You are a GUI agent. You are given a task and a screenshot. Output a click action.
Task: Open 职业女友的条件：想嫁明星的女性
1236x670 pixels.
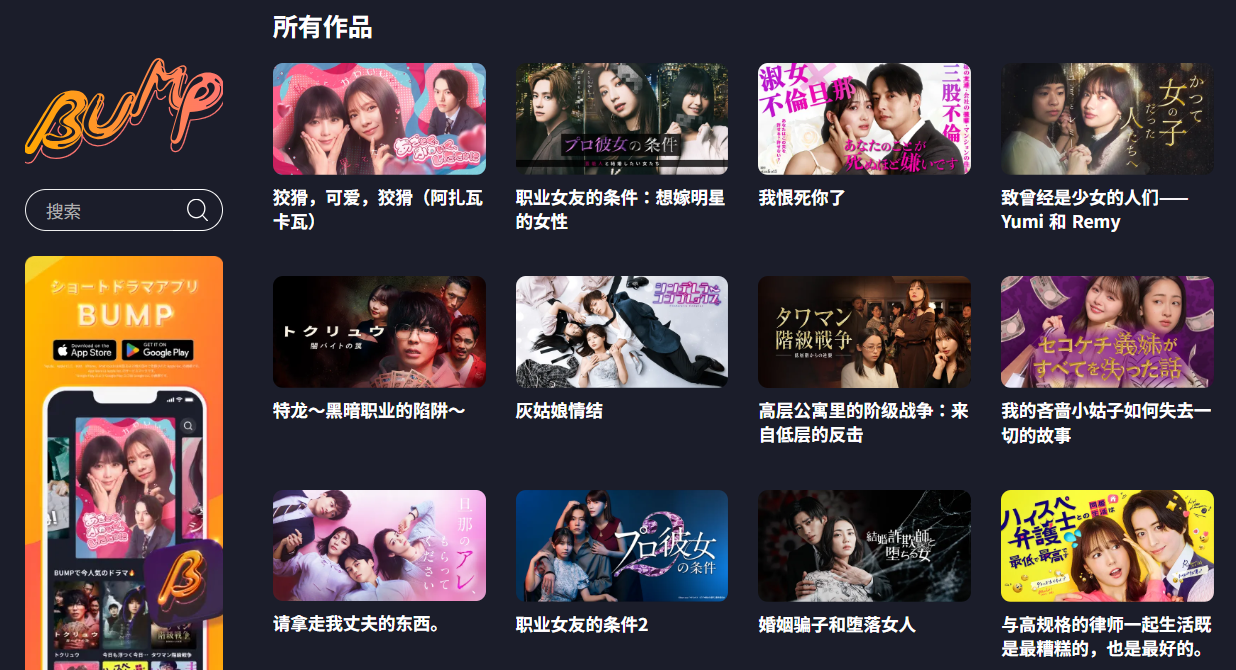tap(621, 119)
